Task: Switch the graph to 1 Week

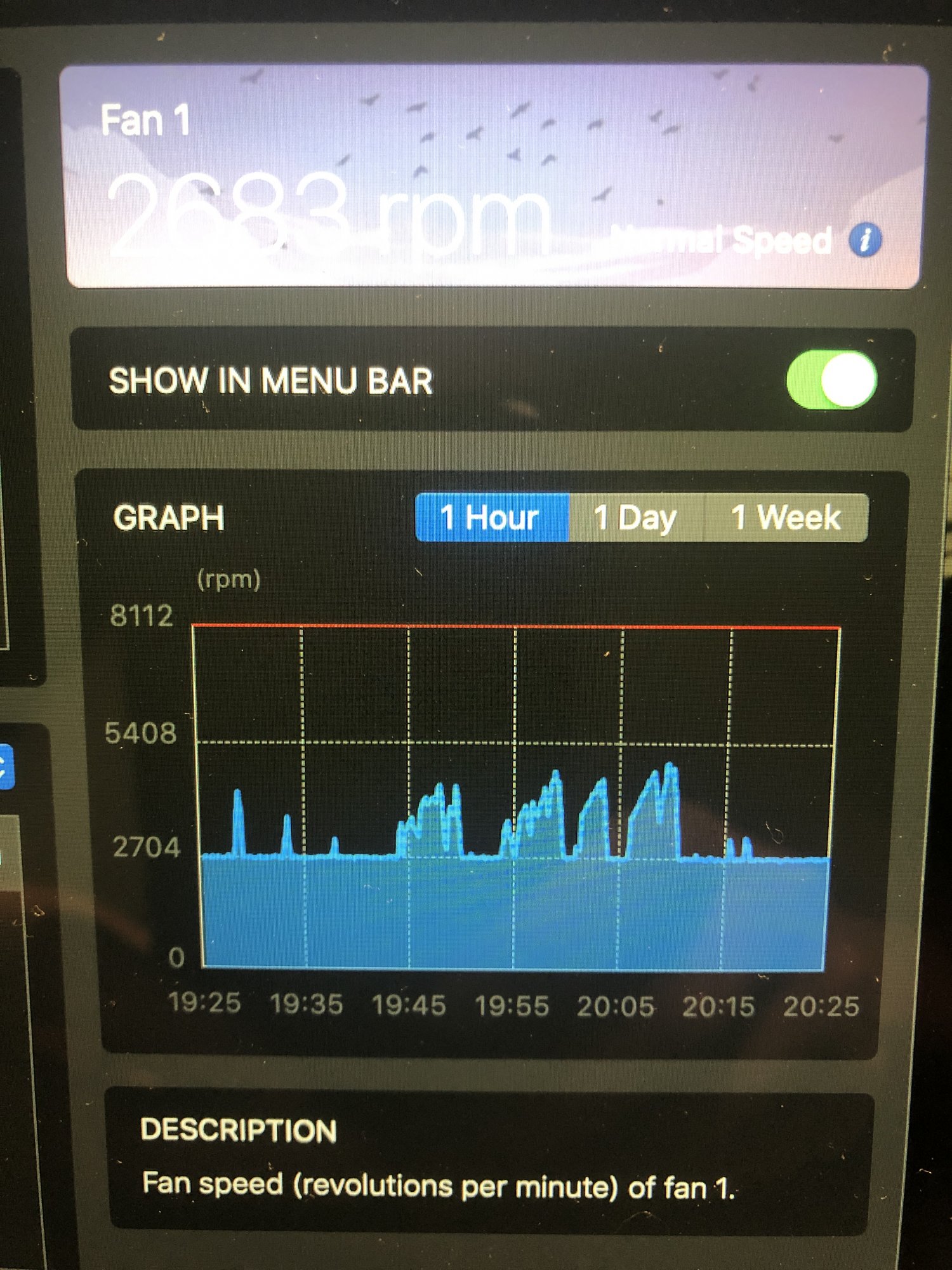Action: pyautogui.click(x=786, y=518)
